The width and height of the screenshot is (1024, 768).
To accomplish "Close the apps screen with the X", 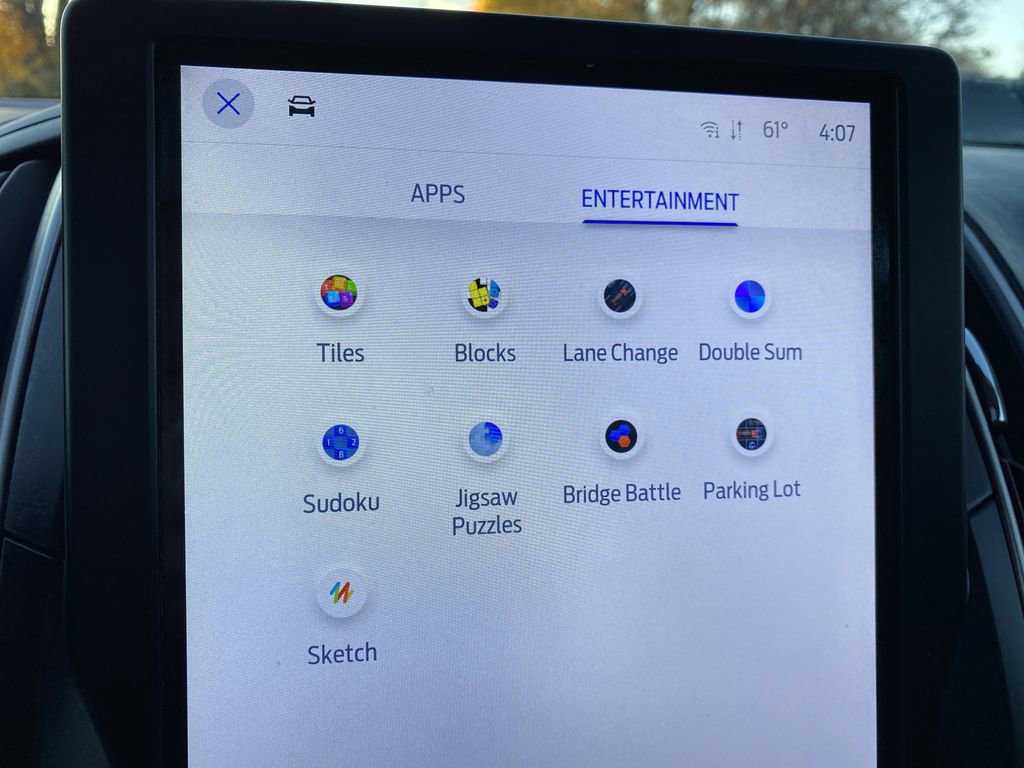I will tap(228, 103).
